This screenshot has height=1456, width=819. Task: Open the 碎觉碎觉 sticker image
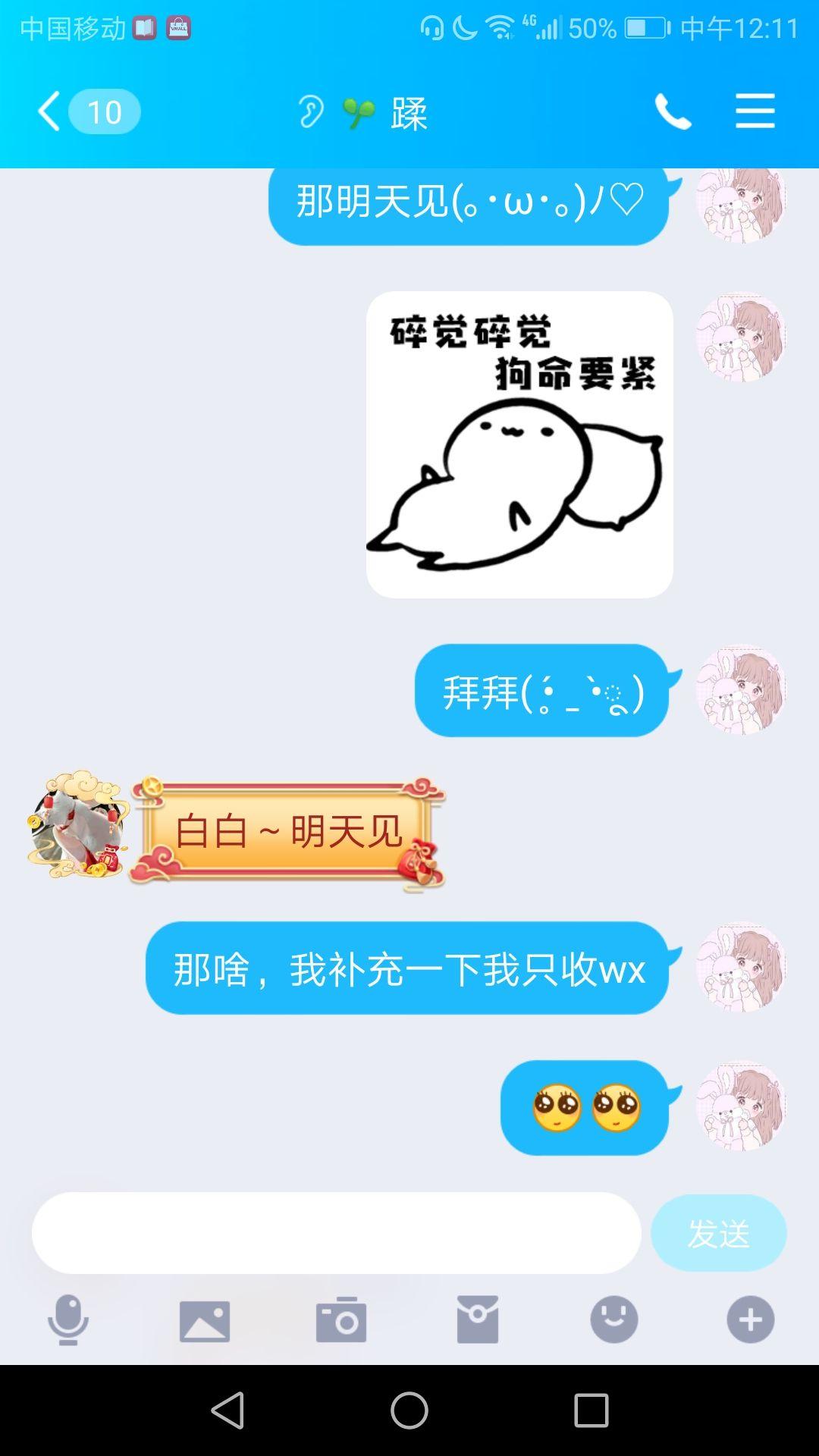(519, 445)
